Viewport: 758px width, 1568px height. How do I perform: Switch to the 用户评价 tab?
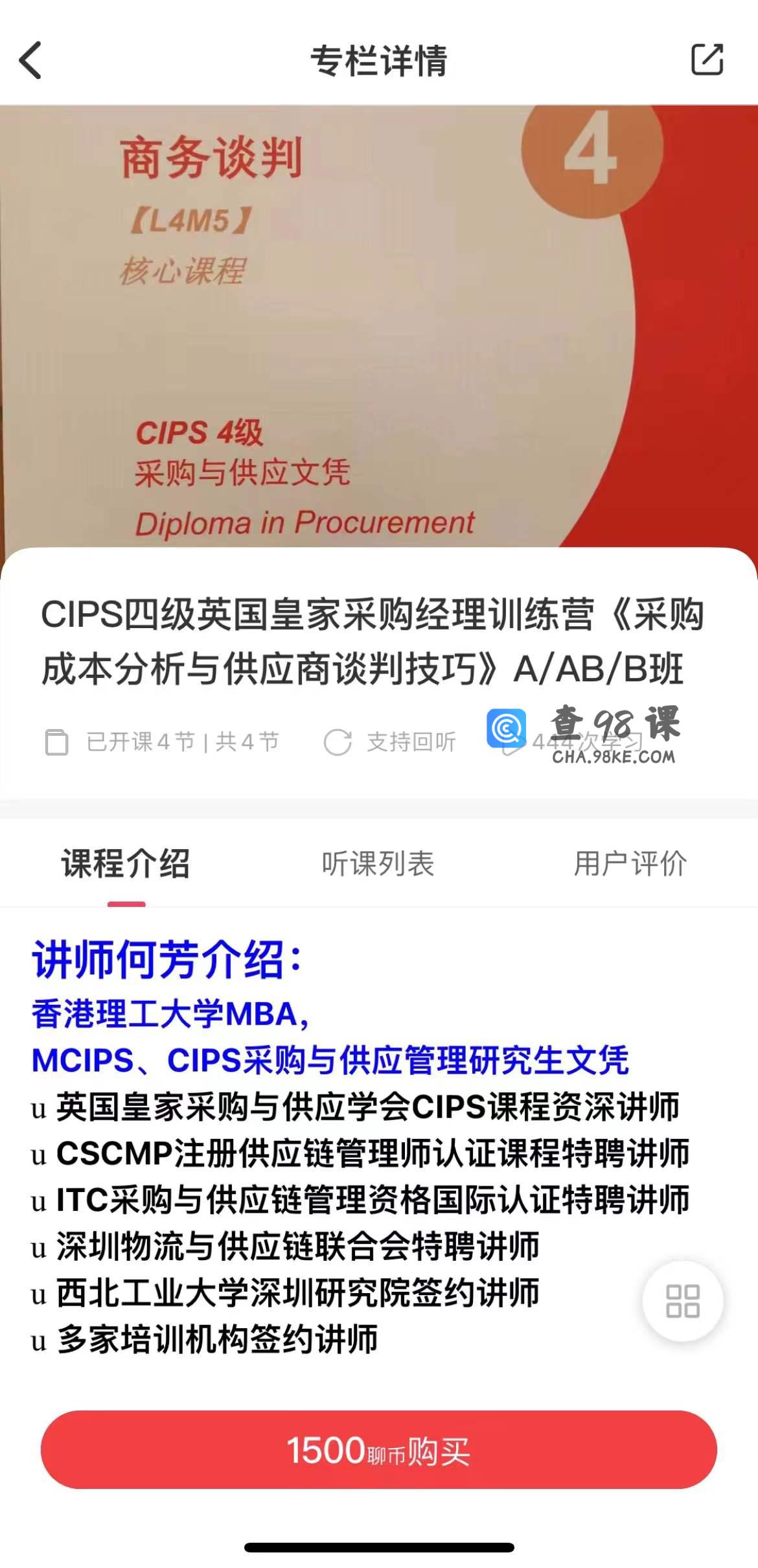point(630,863)
